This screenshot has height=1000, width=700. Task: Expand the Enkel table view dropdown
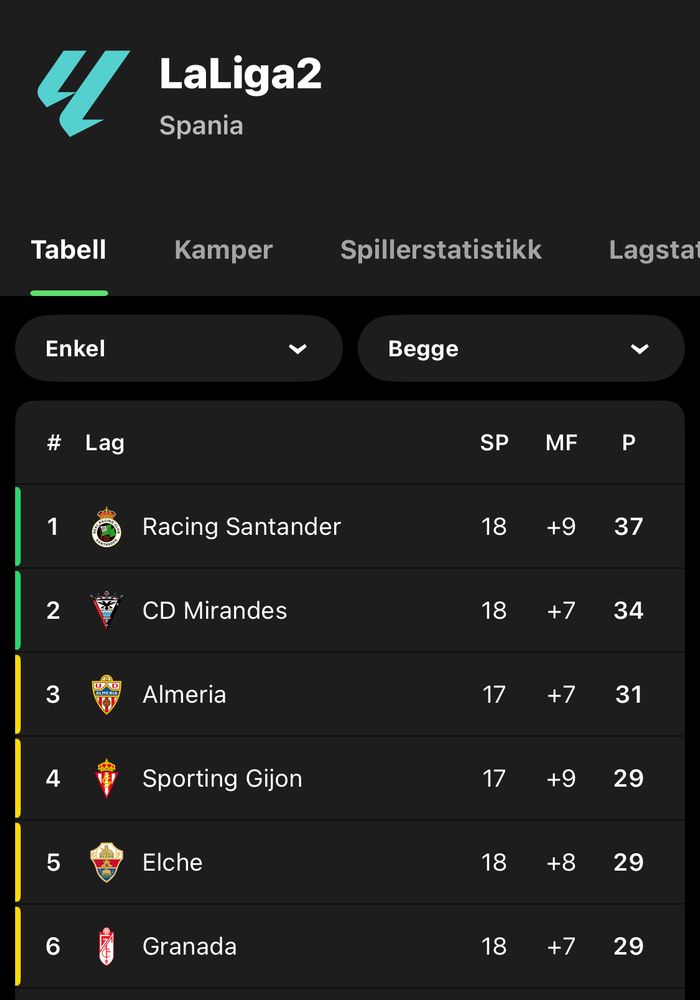click(x=179, y=349)
